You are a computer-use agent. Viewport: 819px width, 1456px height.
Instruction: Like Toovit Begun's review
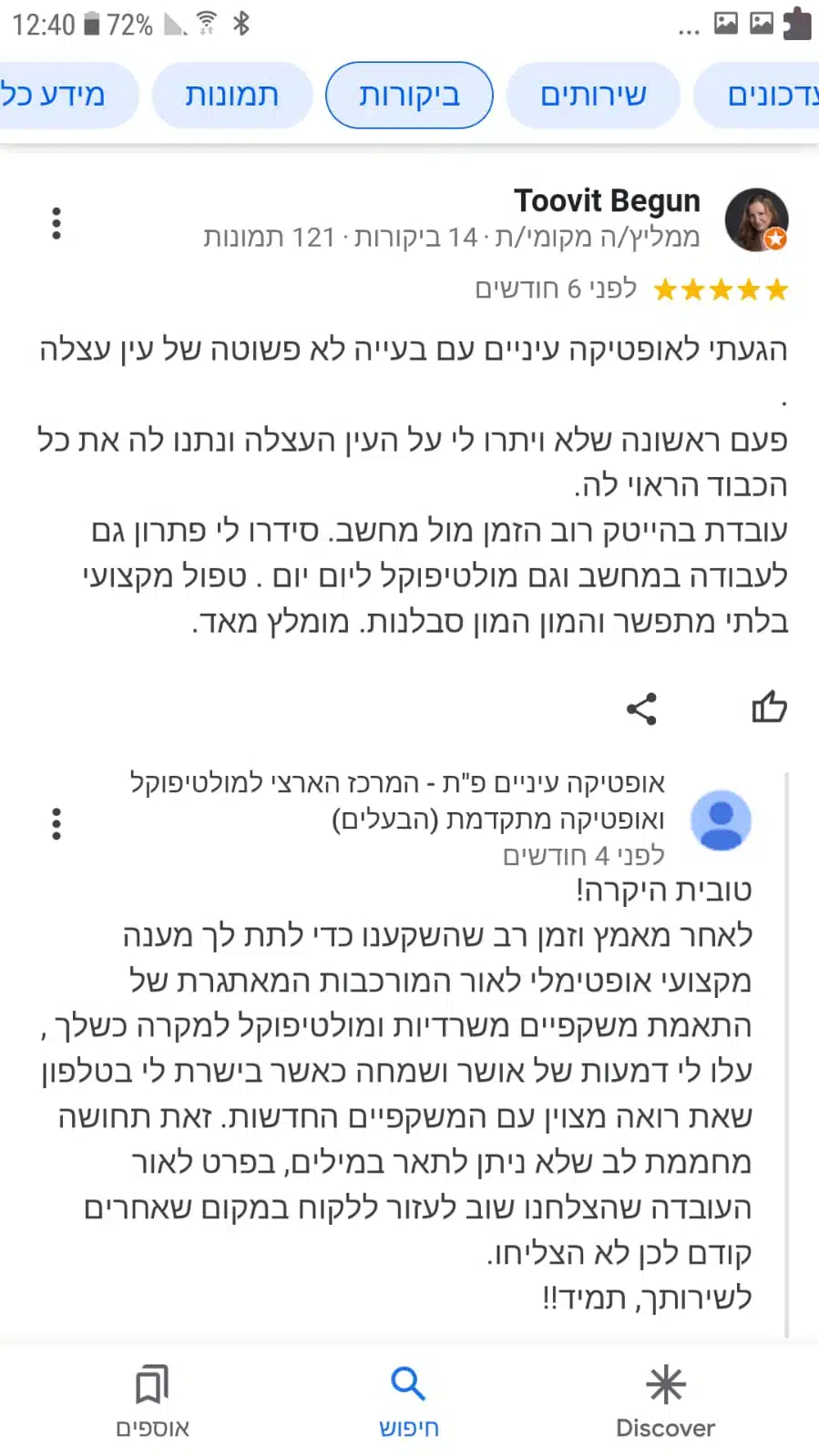coord(769,708)
